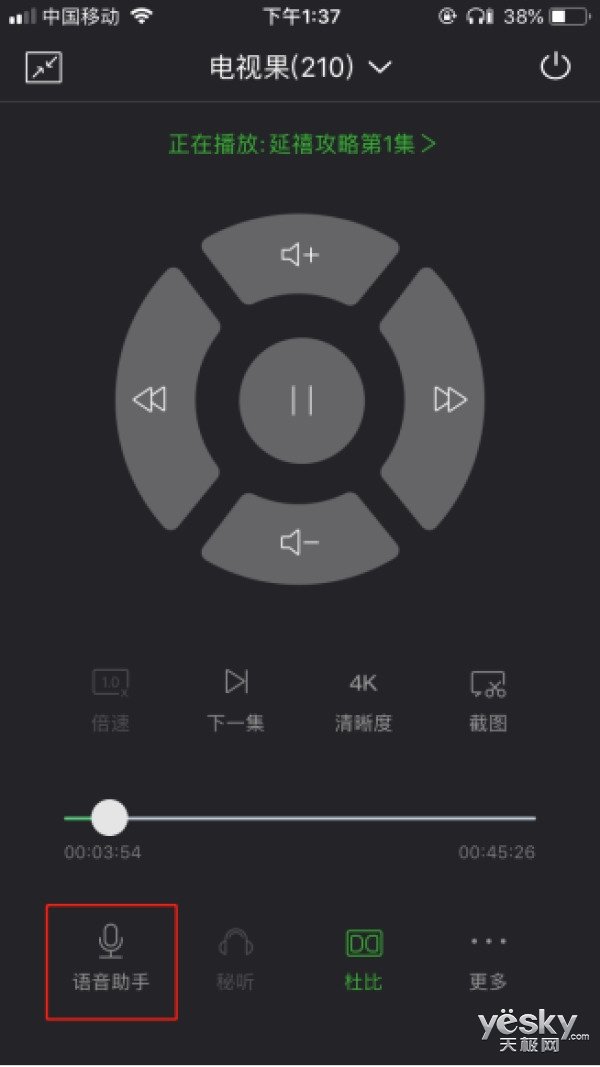Enable 秘听 private listening
The width and height of the screenshot is (600, 1067).
[236, 960]
